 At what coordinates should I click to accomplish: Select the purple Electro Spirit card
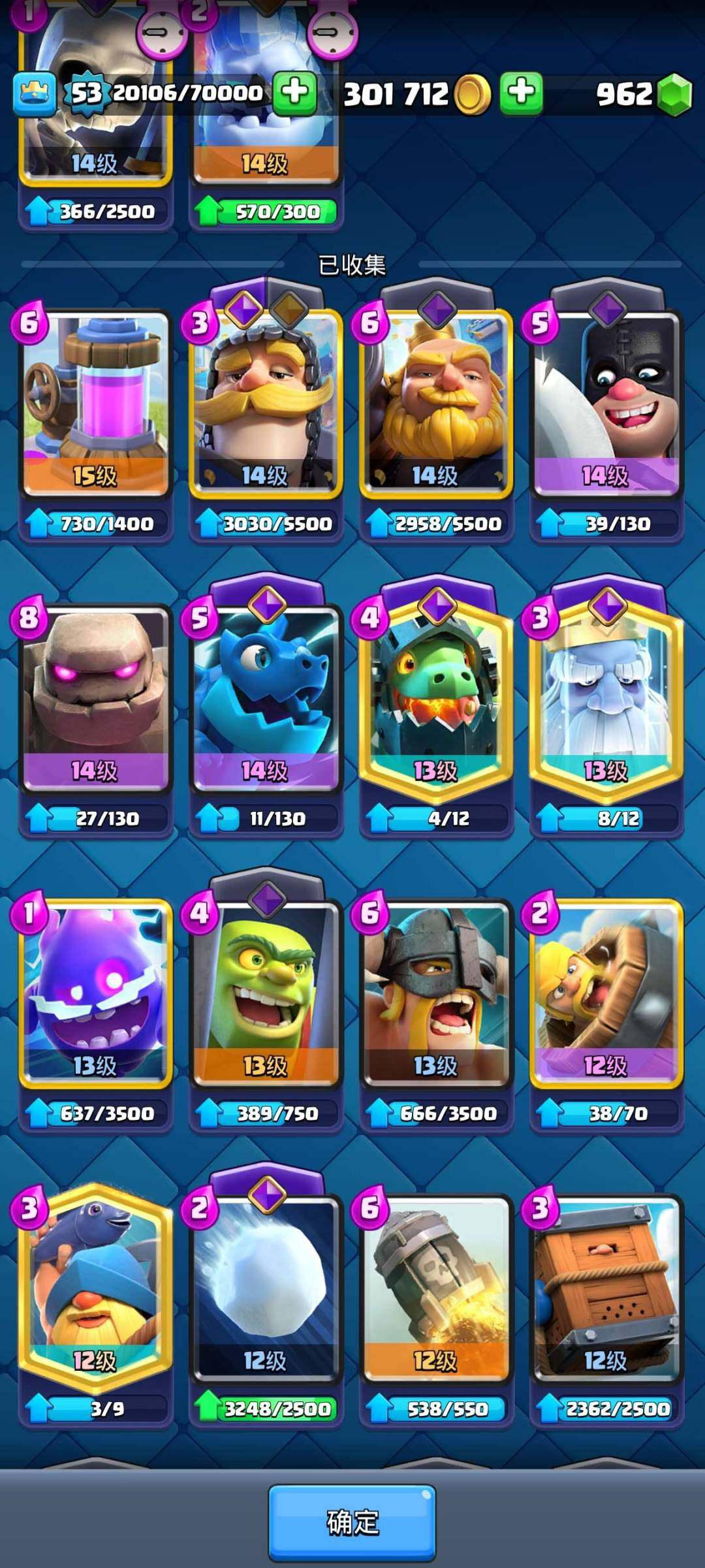[x=96, y=993]
